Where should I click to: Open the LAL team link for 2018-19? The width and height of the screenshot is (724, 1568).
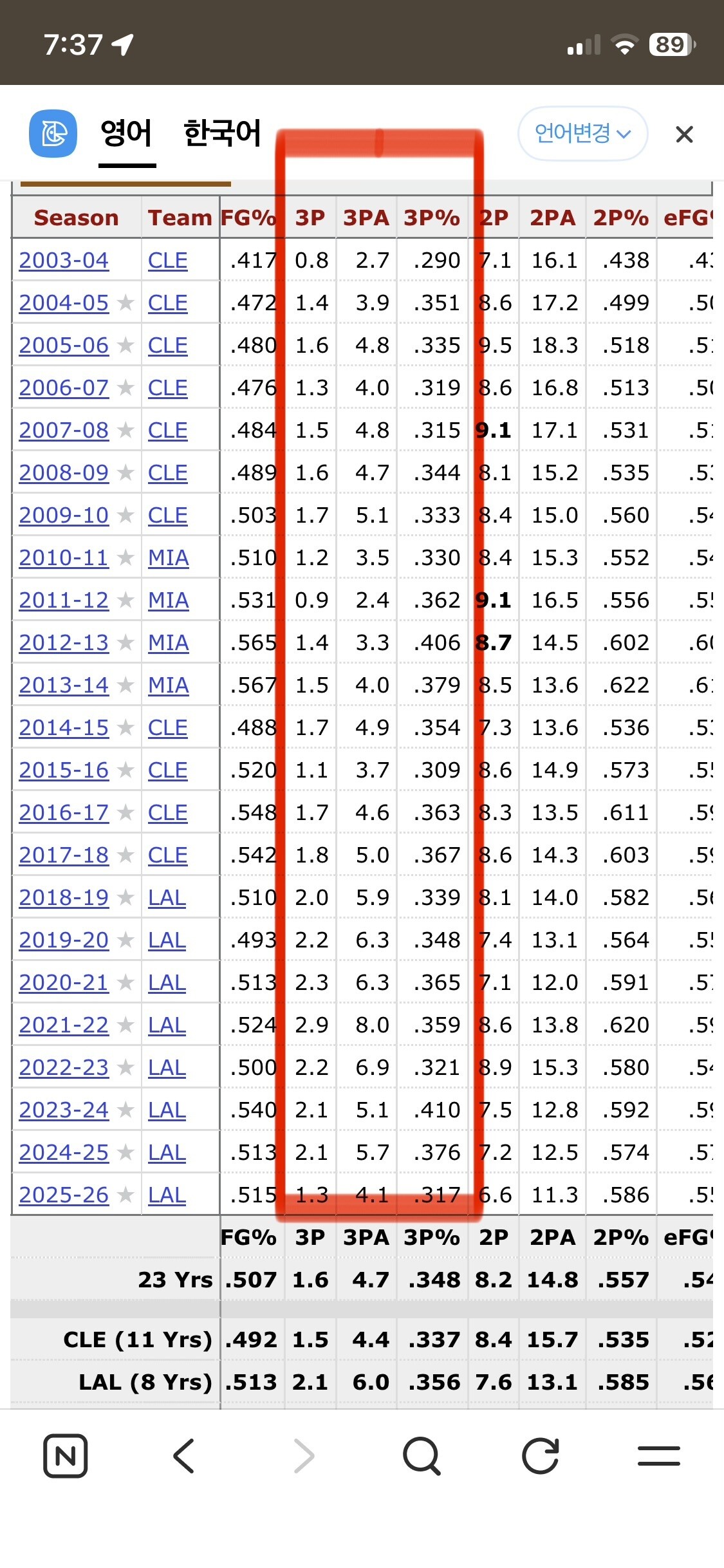(167, 898)
